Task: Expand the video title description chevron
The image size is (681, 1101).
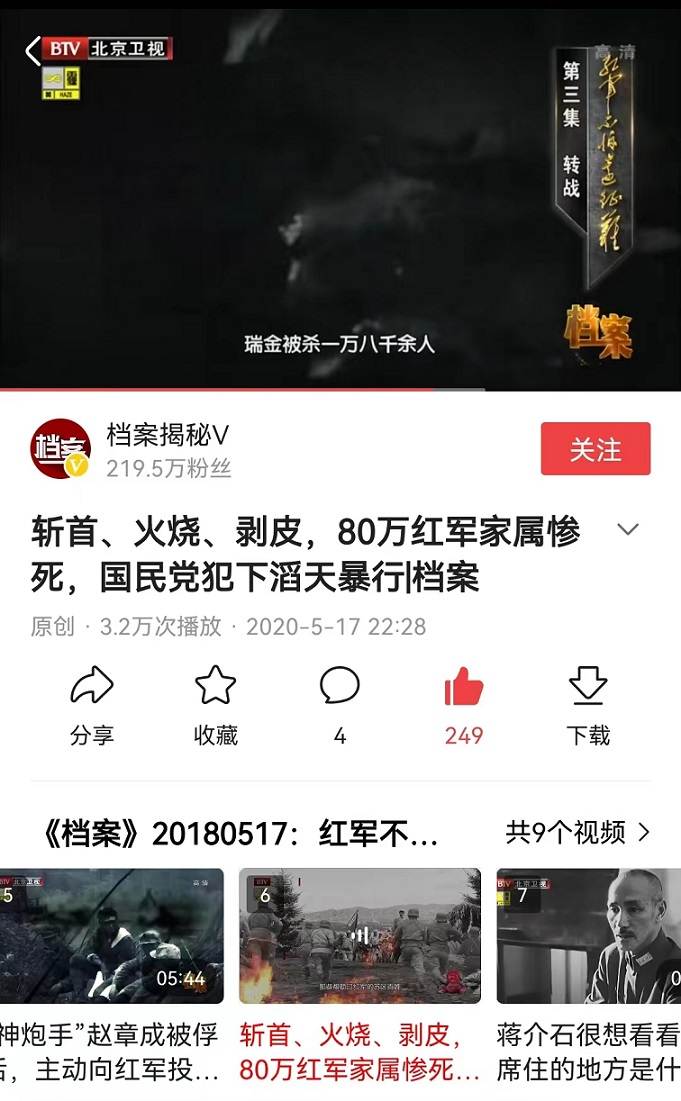Action: (x=627, y=530)
